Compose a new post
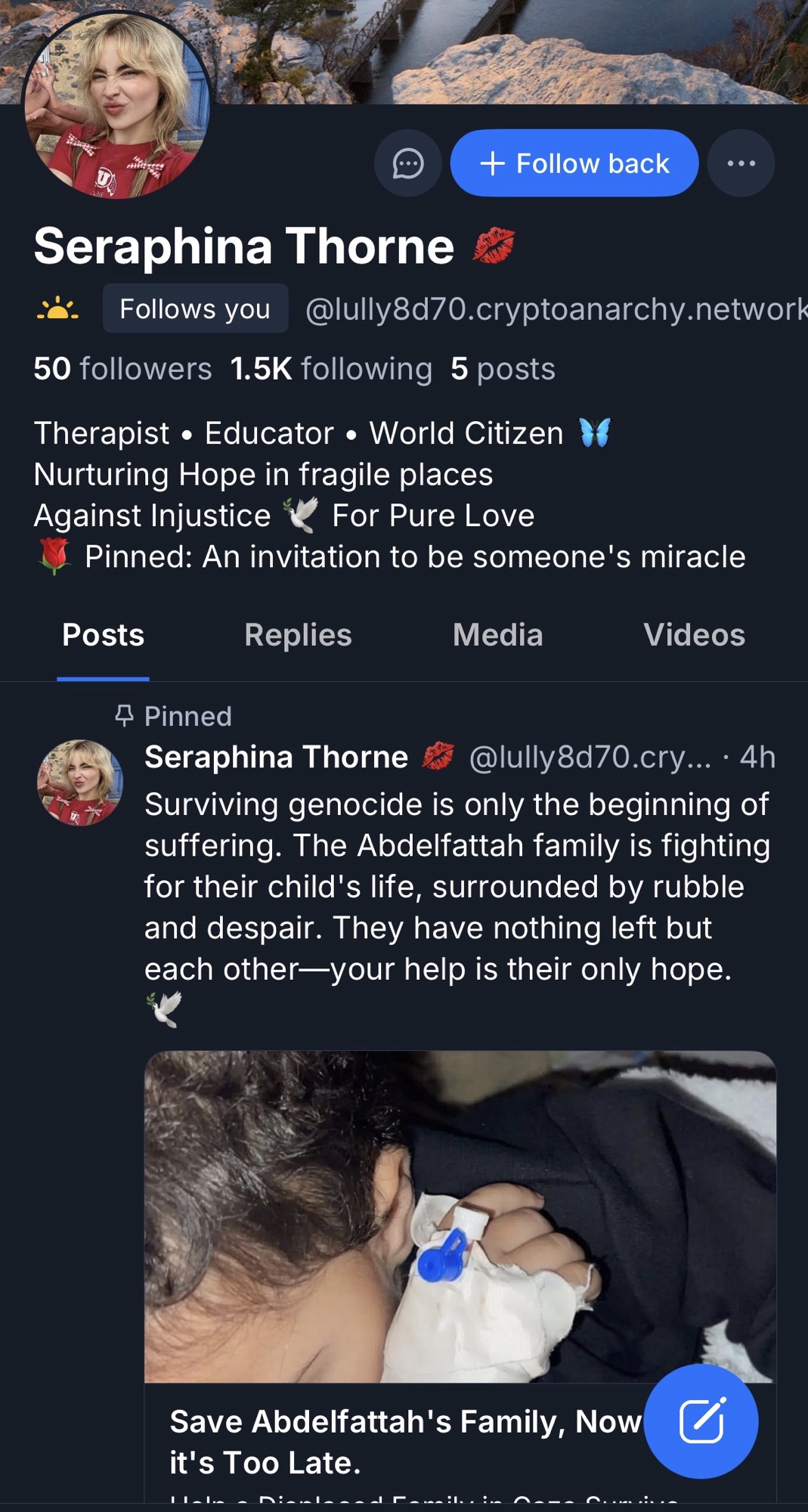This screenshot has width=808, height=1512. (x=701, y=1421)
